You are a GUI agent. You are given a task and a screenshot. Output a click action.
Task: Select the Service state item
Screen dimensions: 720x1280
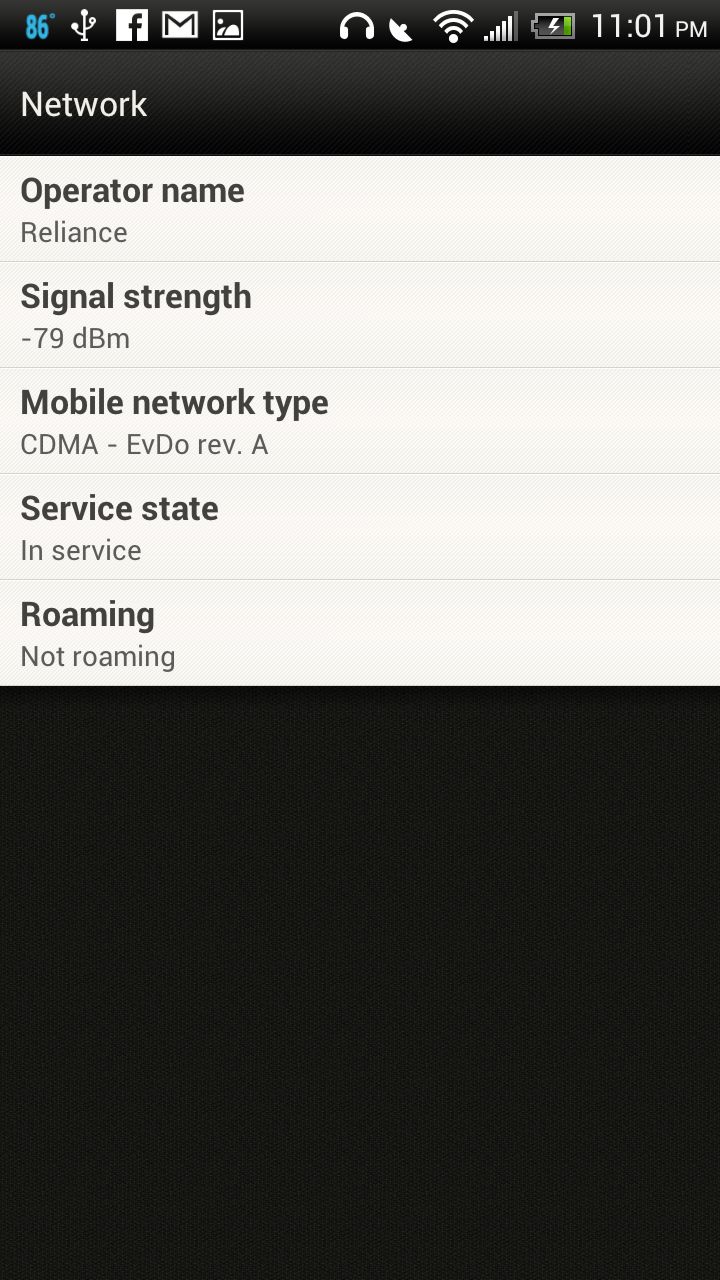click(x=360, y=527)
